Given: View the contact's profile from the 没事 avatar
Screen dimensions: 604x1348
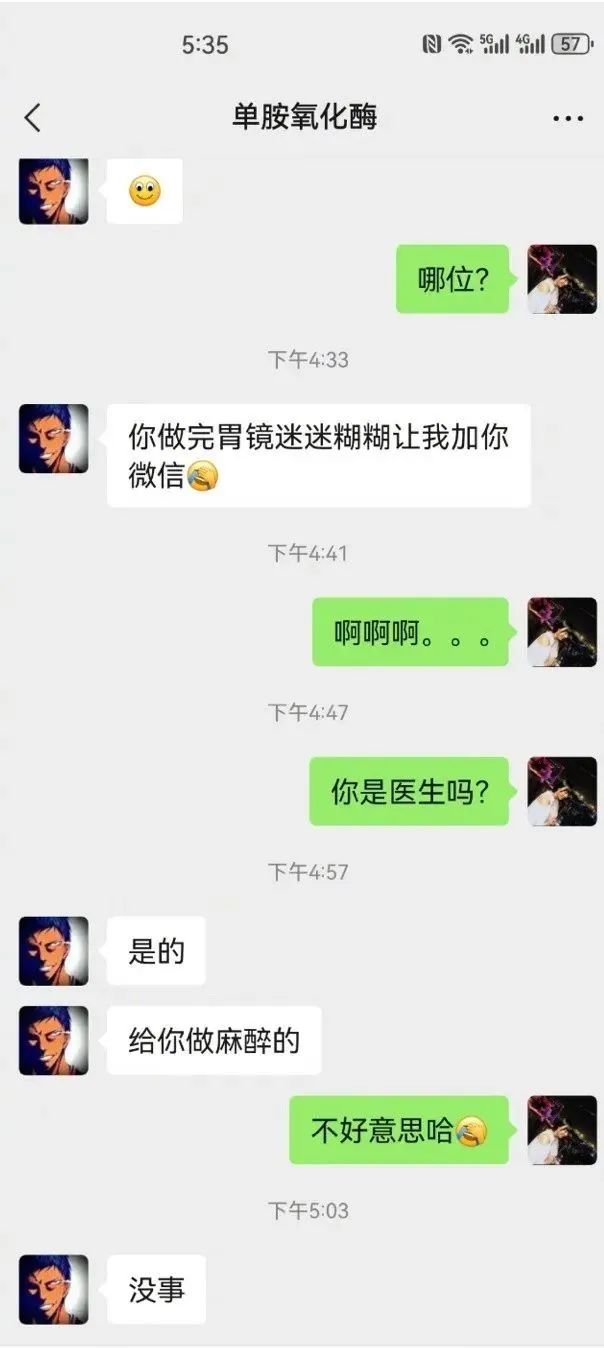Looking at the screenshot, I should click(54, 1290).
